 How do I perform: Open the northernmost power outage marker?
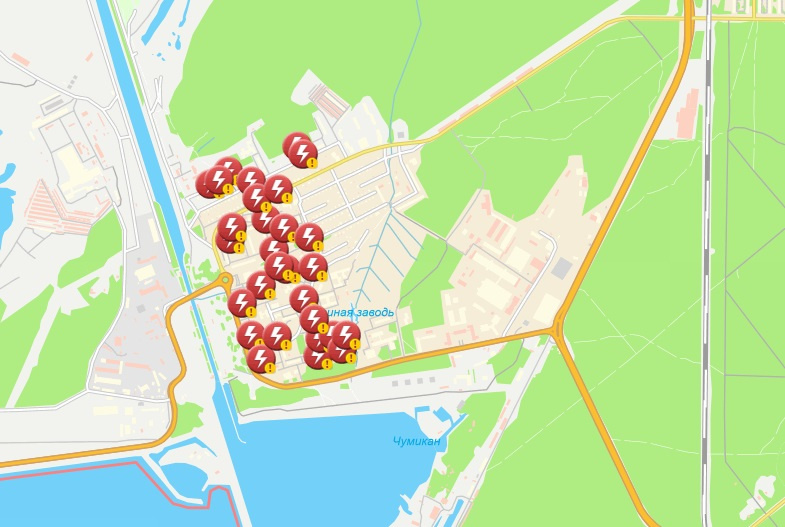tap(296, 146)
